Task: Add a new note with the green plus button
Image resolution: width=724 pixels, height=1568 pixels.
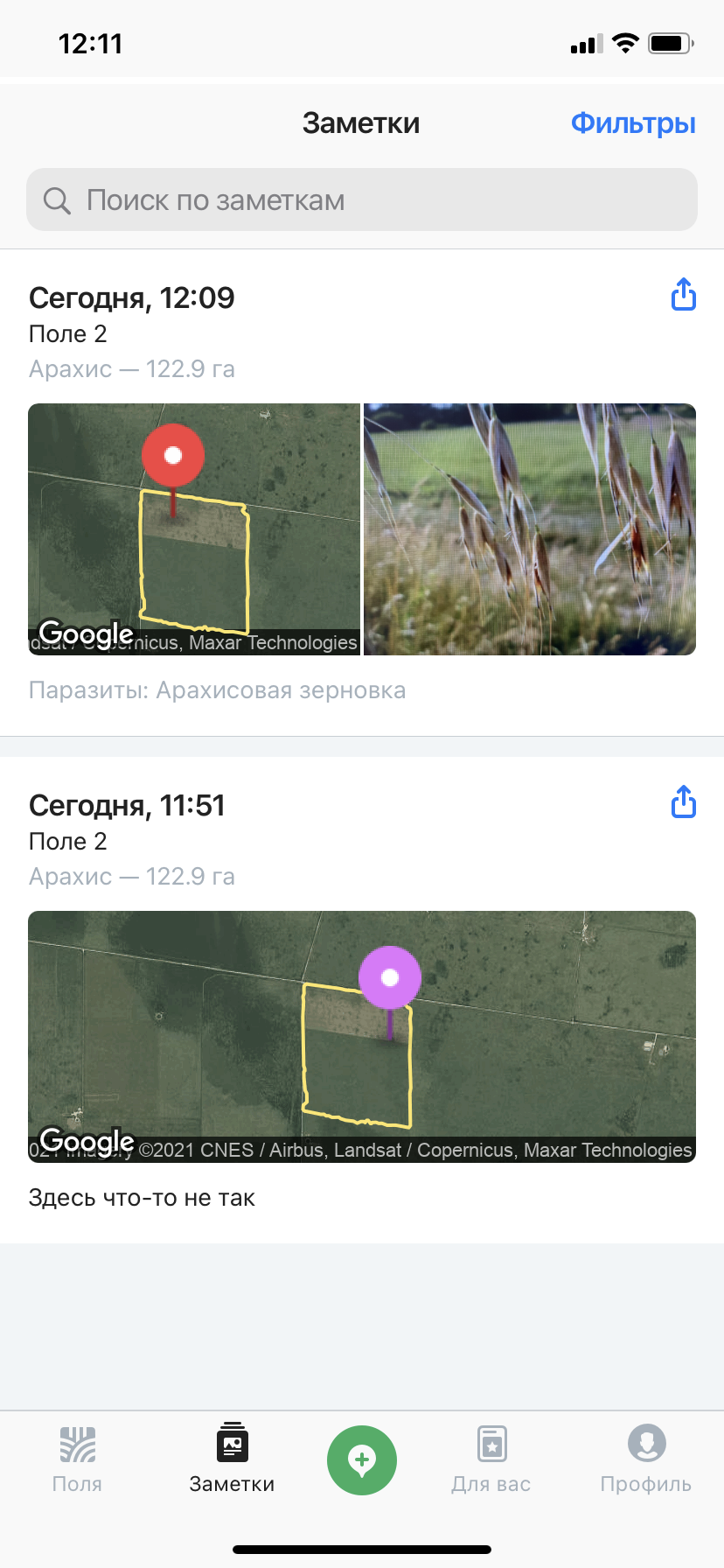Action: click(x=362, y=1459)
